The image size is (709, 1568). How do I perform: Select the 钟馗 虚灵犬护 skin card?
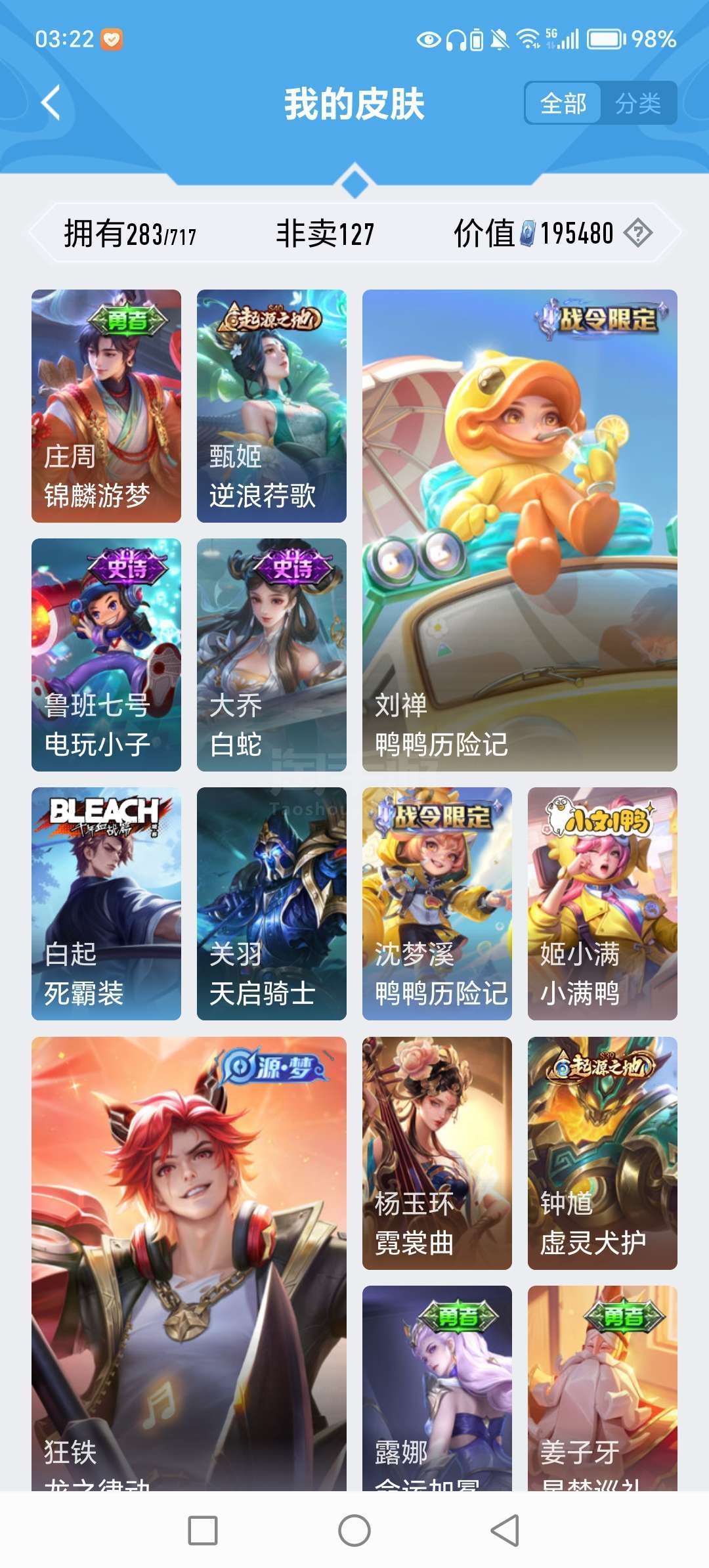coord(603,1153)
